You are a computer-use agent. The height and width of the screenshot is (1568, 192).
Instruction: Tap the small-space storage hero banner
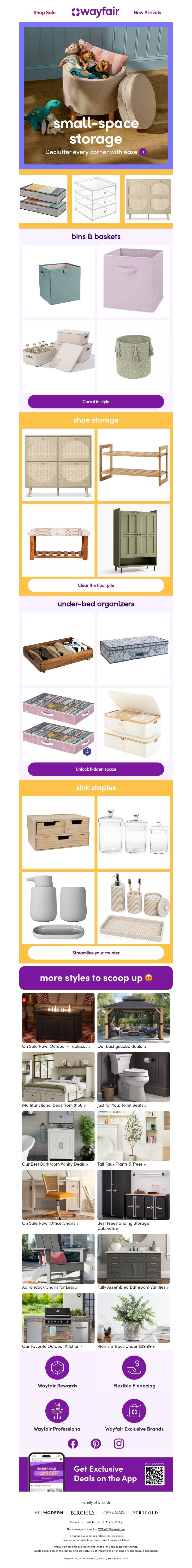pos(96,97)
